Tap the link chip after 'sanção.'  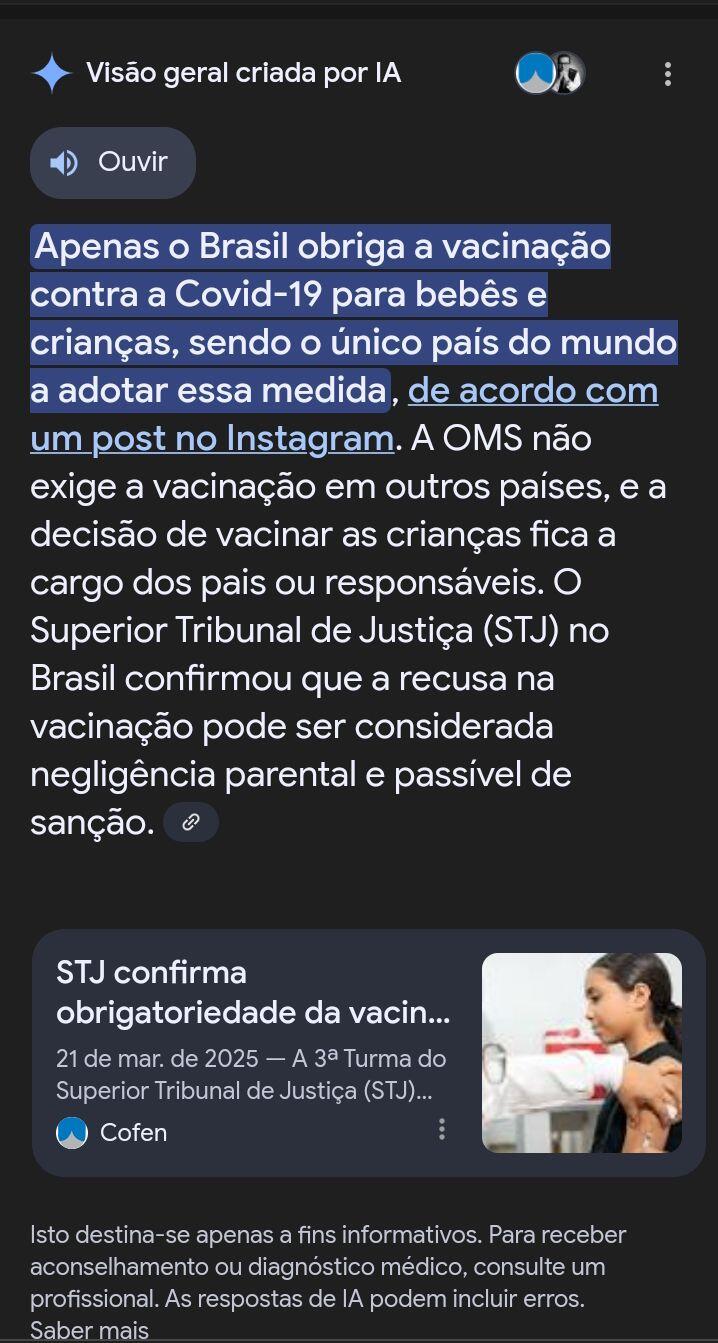(x=190, y=822)
